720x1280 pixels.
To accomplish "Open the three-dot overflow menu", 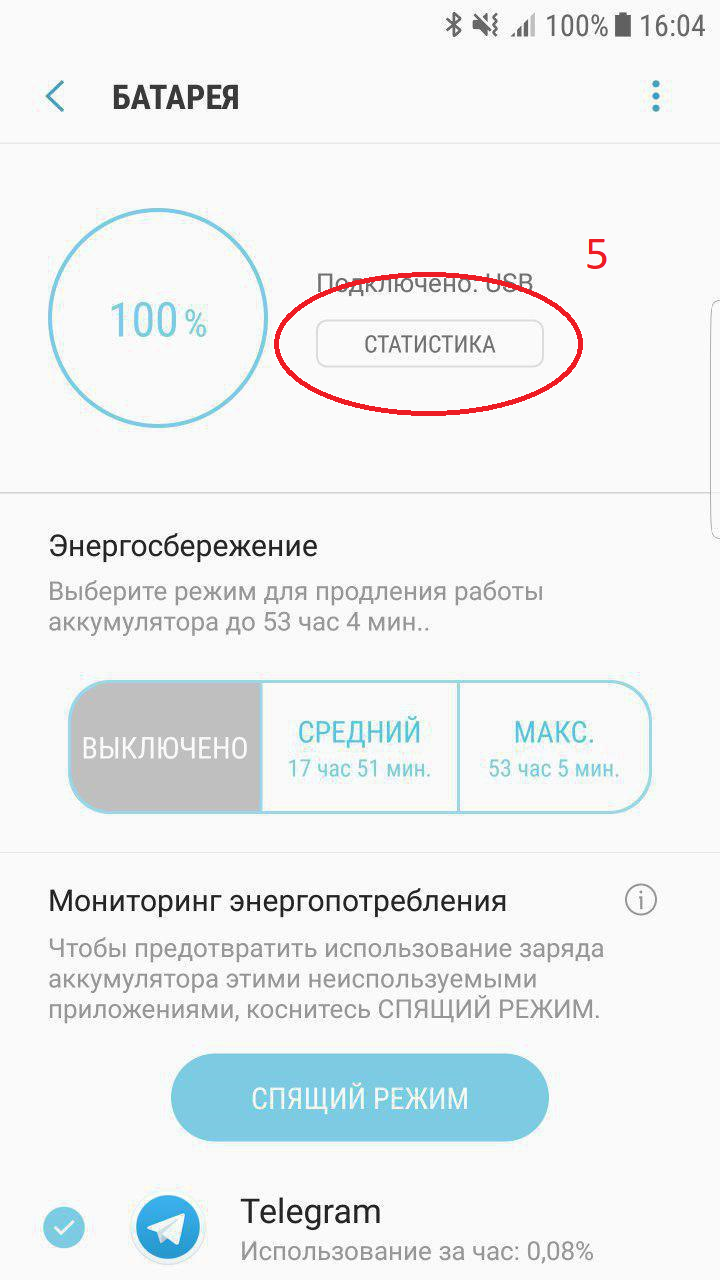I will pos(655,97).
